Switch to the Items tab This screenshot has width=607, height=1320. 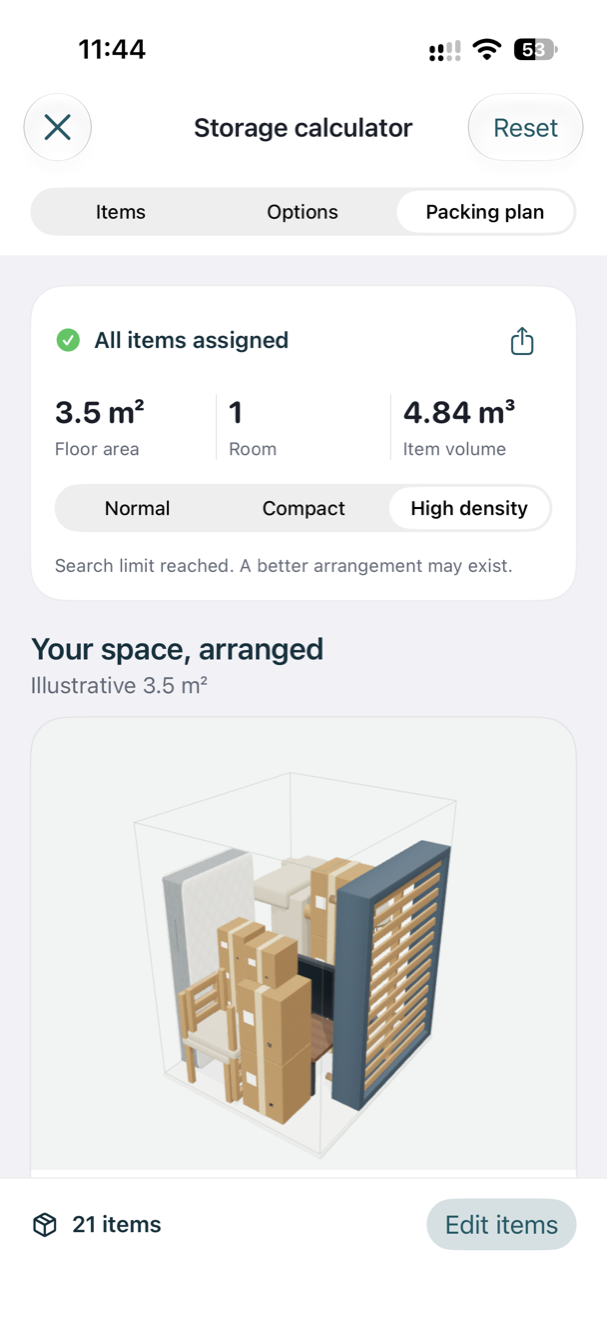121,212
